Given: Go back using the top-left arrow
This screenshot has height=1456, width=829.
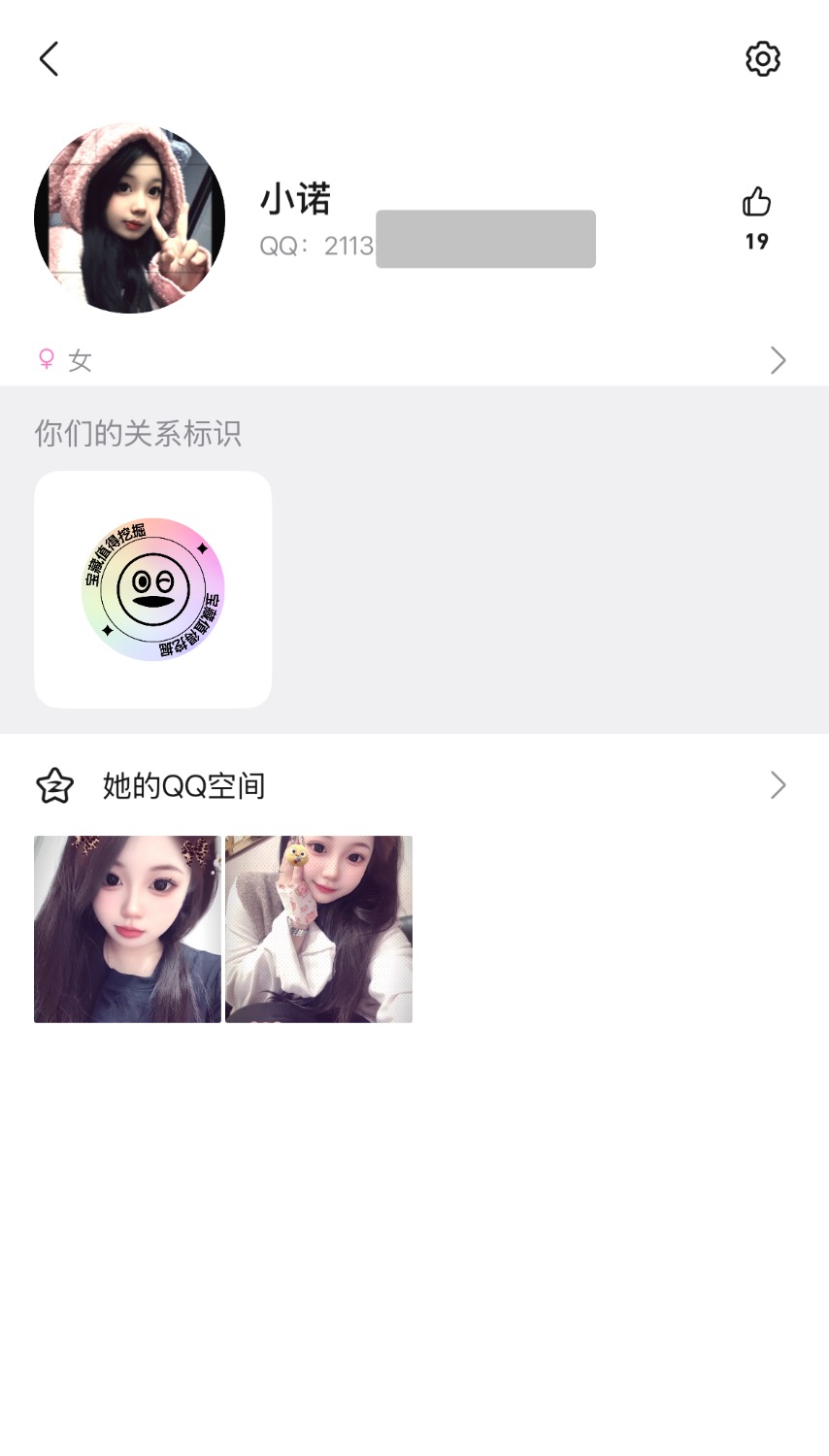Looking at the screenshot, I should point(50,59).
